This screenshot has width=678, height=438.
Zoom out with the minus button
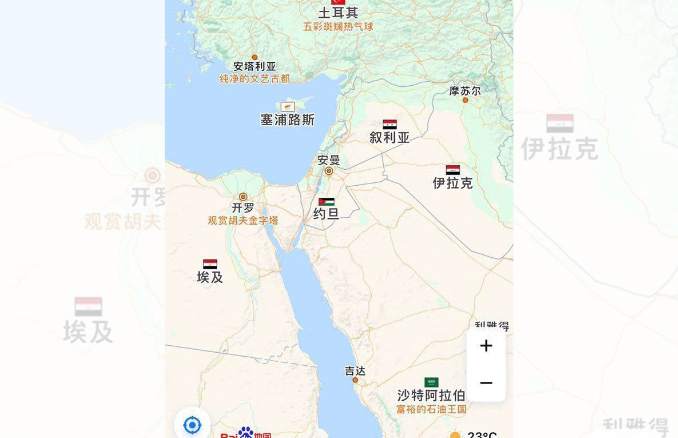(486, 383)
